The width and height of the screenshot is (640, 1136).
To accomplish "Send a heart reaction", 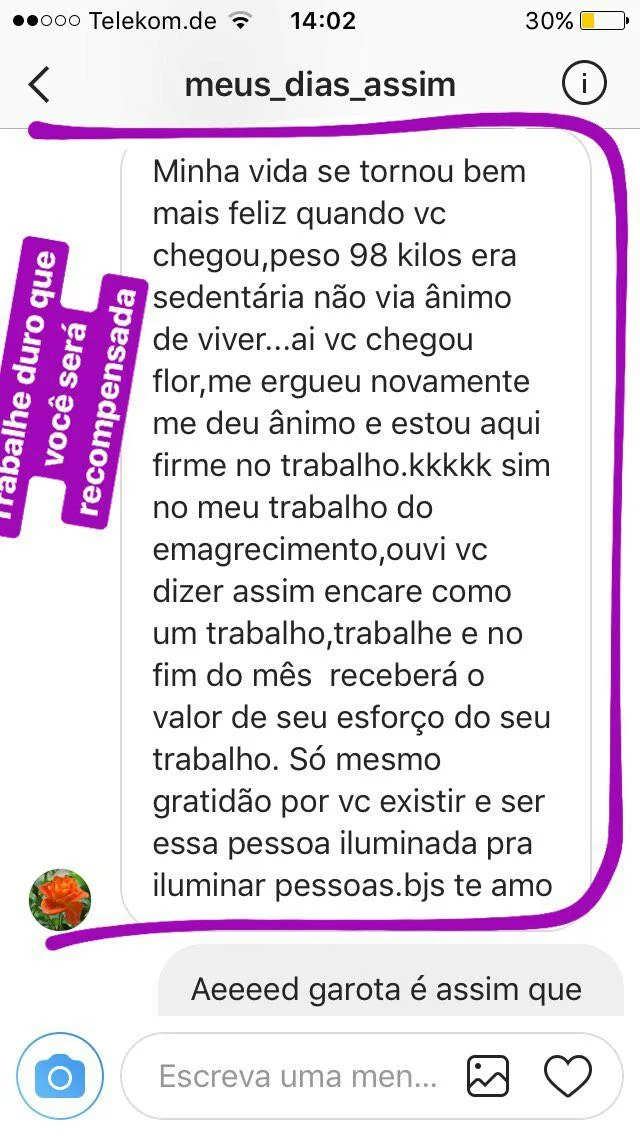I will click(568, 1077).
